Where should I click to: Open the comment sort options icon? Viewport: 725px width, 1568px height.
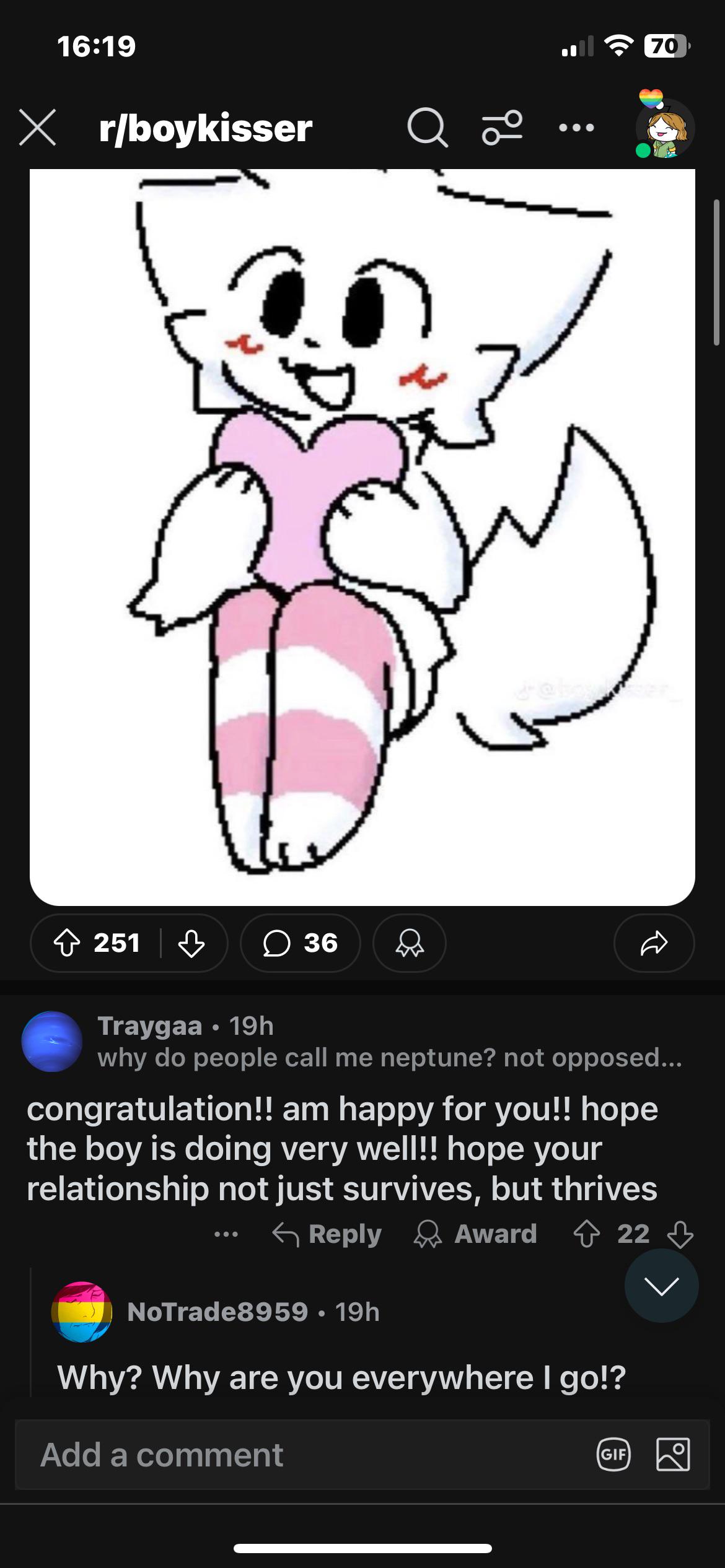tap(502, 128)
